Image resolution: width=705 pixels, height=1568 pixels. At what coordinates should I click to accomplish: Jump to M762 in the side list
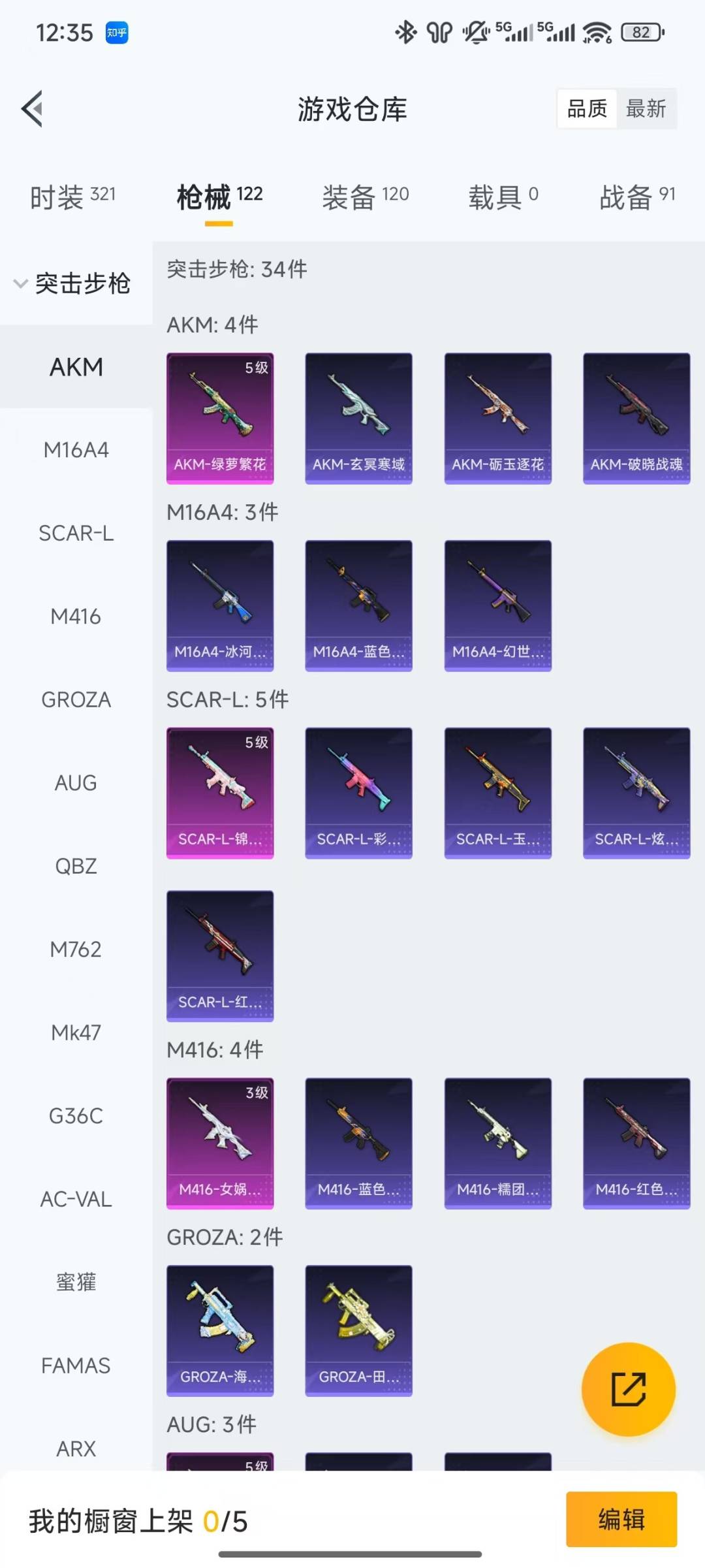76,949
